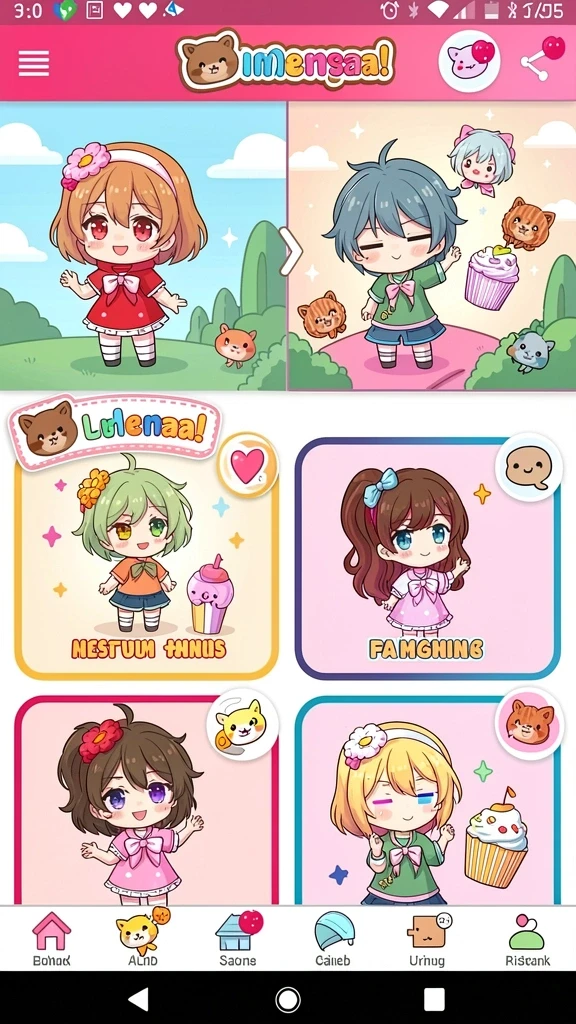Tap the chat bubble on the blue-bow girl card
This screenshot has width=576, height=1024.
528,467
